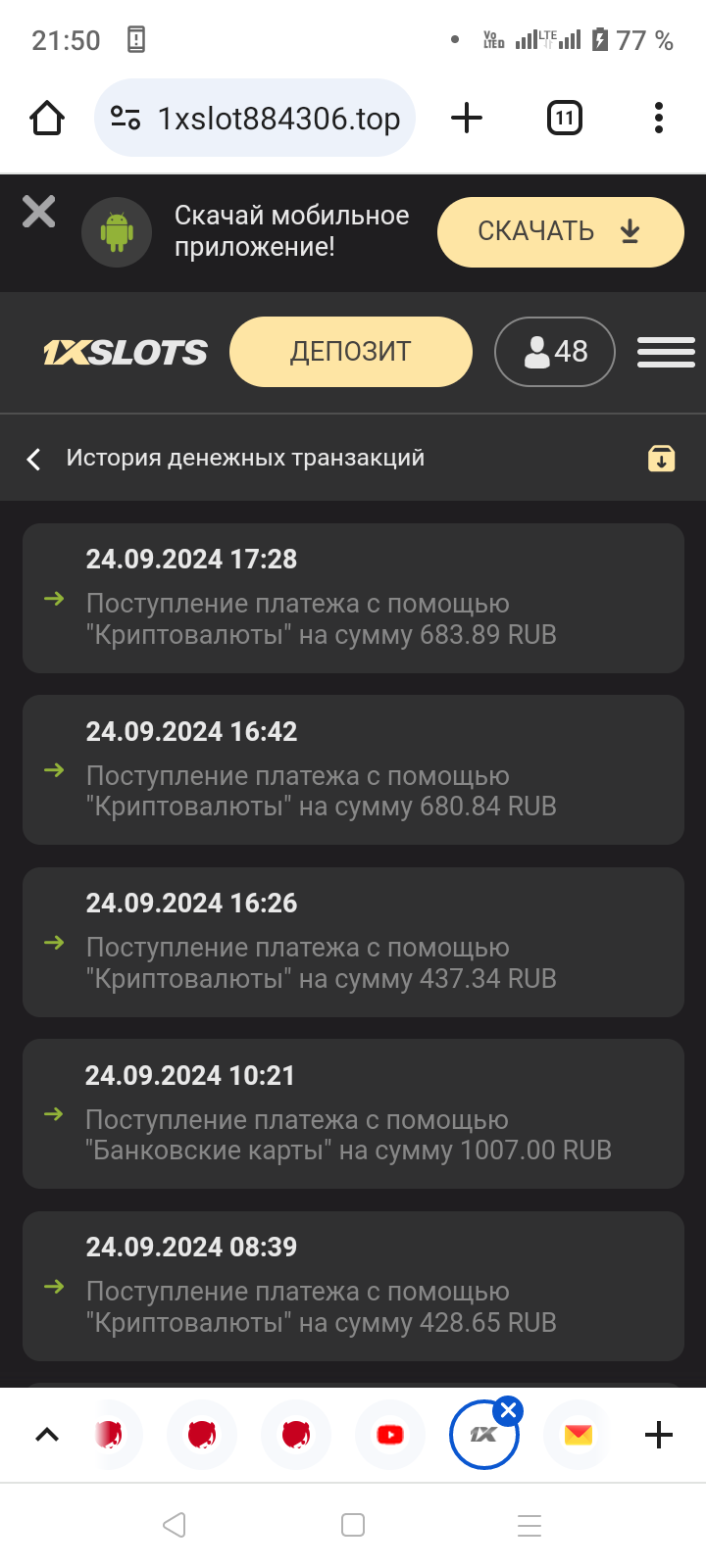Screen dimensions: 706x1568
Task: Switch to the YouTube tab
Action: [x=390, y=1435]
